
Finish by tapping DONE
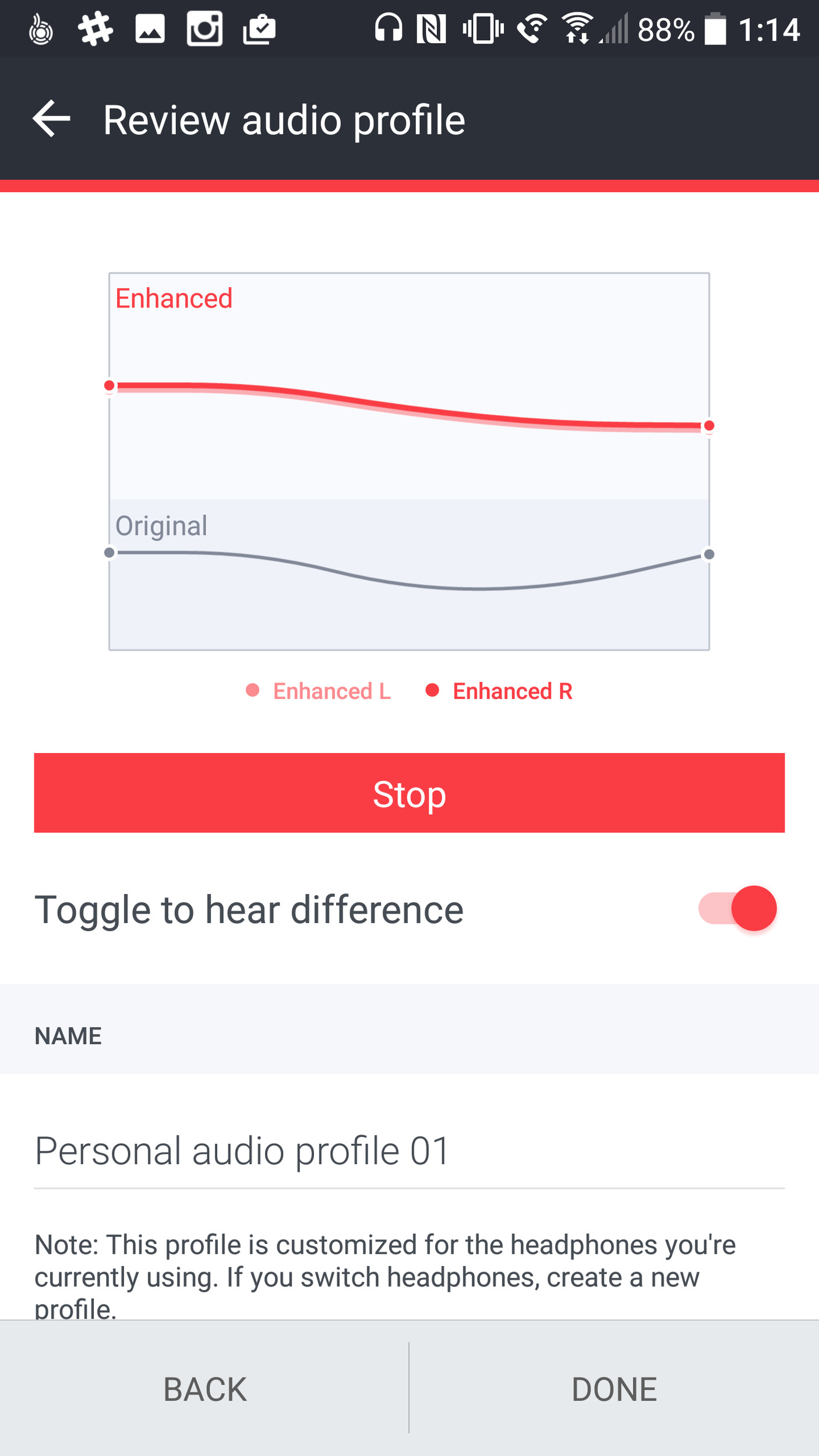pyautogui.click(x=614, y=1389)
